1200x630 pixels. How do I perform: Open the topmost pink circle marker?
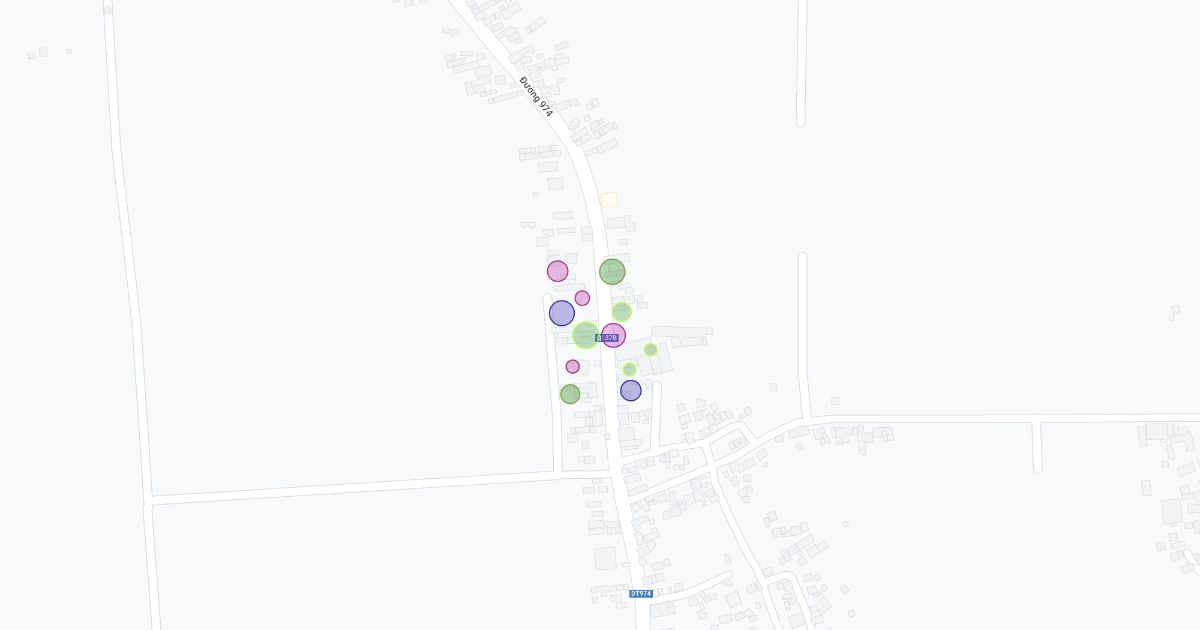click(x=557, y=271)
